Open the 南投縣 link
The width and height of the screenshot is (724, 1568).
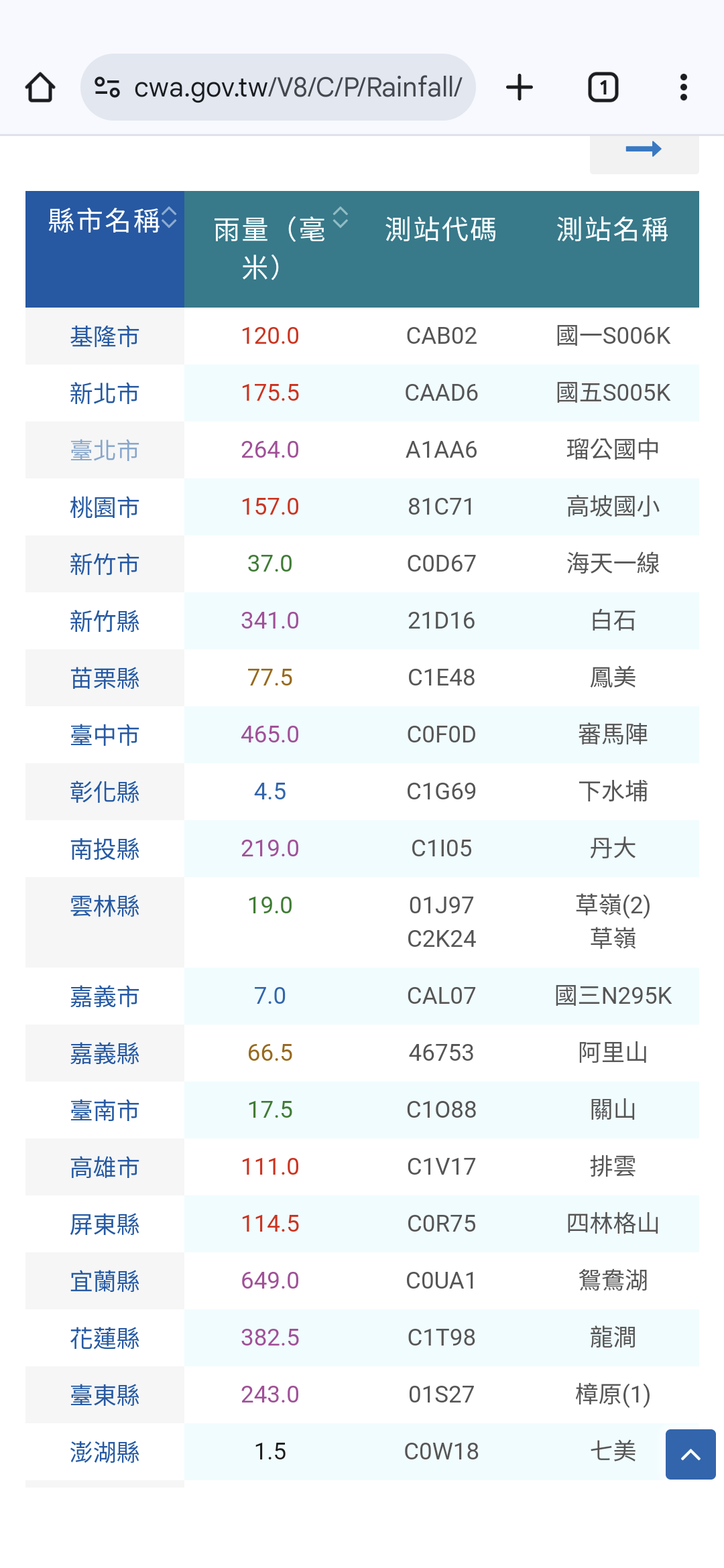tap(105, 849)
